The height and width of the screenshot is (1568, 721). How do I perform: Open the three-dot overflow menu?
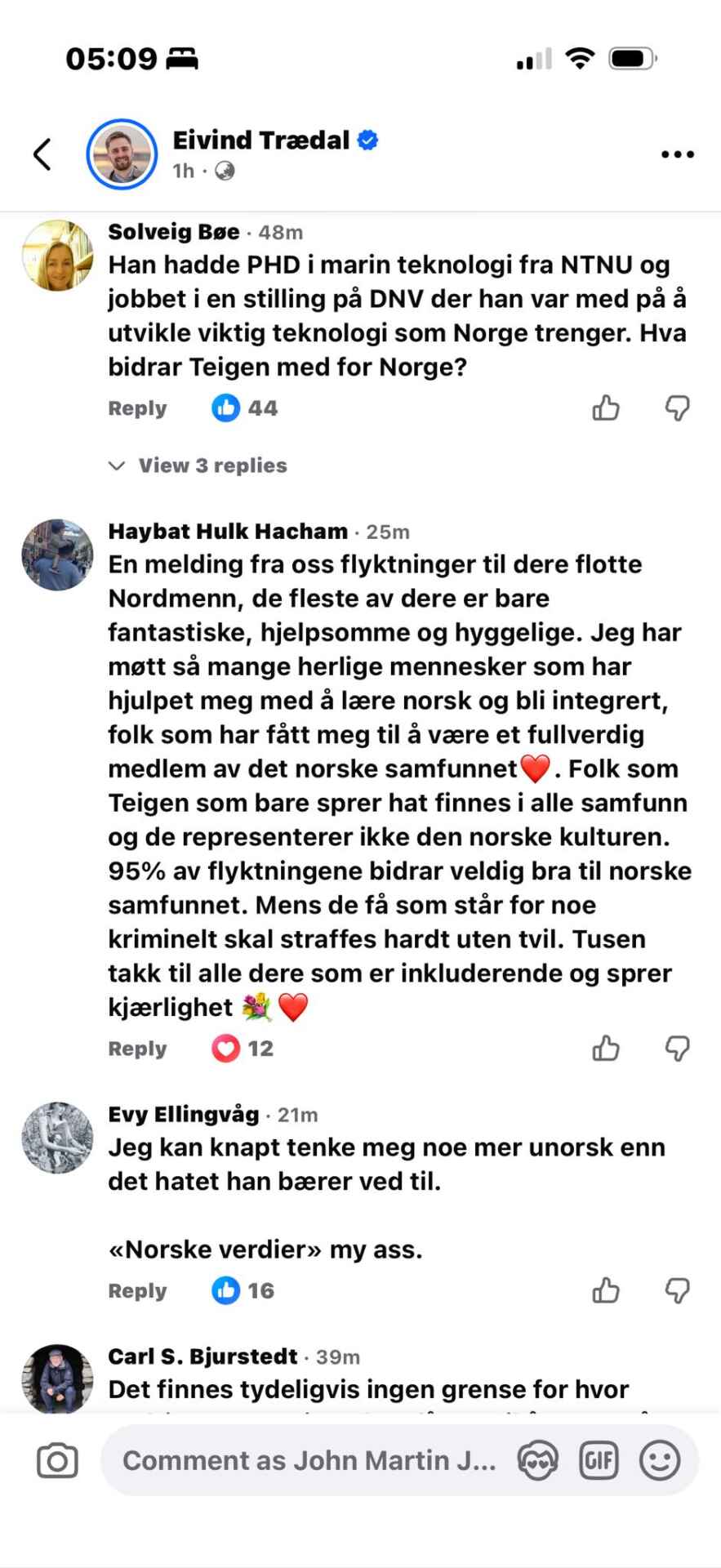click(x=677, y=154)
